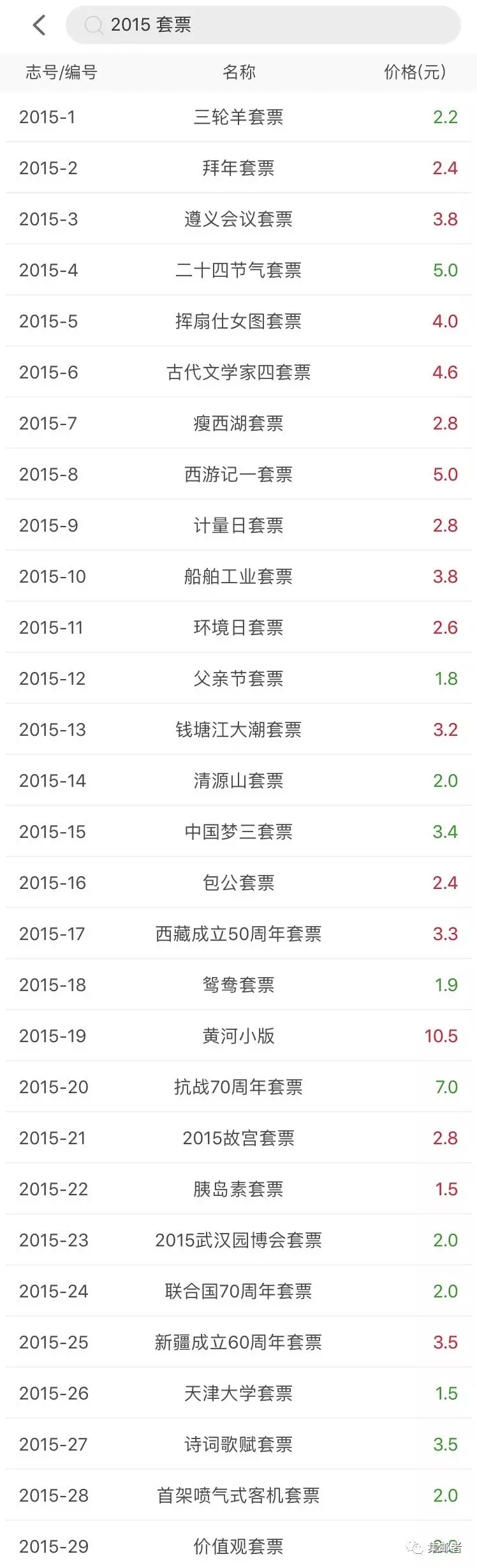
Task: Open the 2015-2 拜年套票 entry
Action: [x=238, y=168]
